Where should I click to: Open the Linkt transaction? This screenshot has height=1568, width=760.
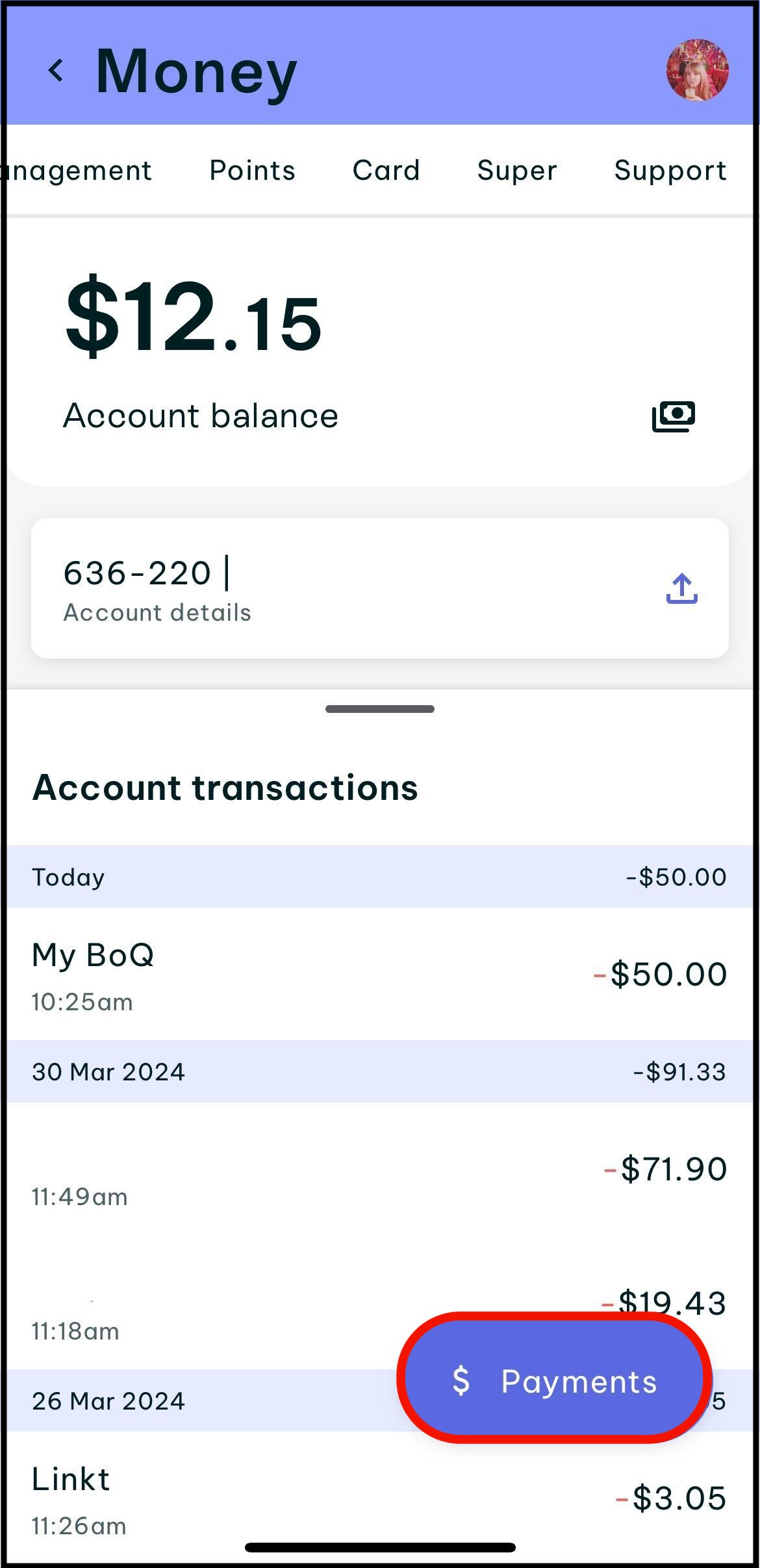[x=380, y=1497]
